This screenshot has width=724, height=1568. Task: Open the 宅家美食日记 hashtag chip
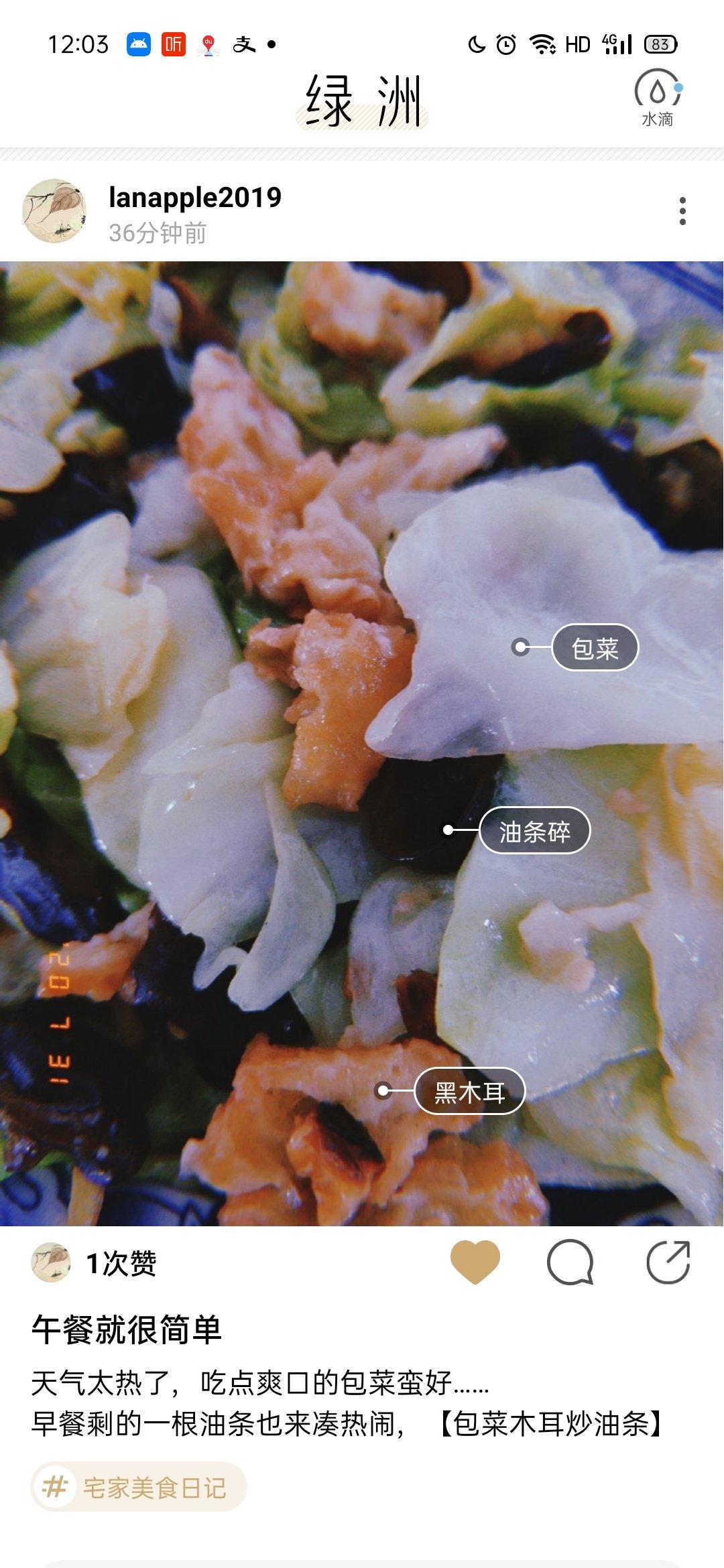click(x=139, y=1488)
